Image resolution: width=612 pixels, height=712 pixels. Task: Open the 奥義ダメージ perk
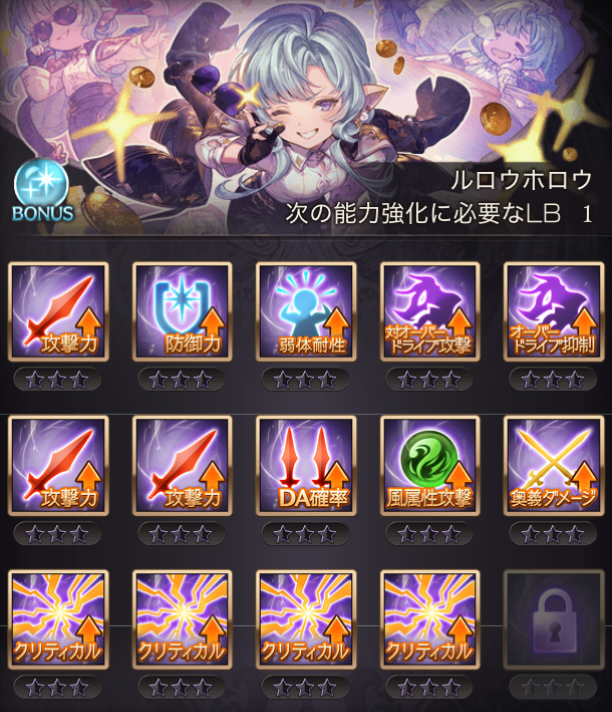(554, 465)
